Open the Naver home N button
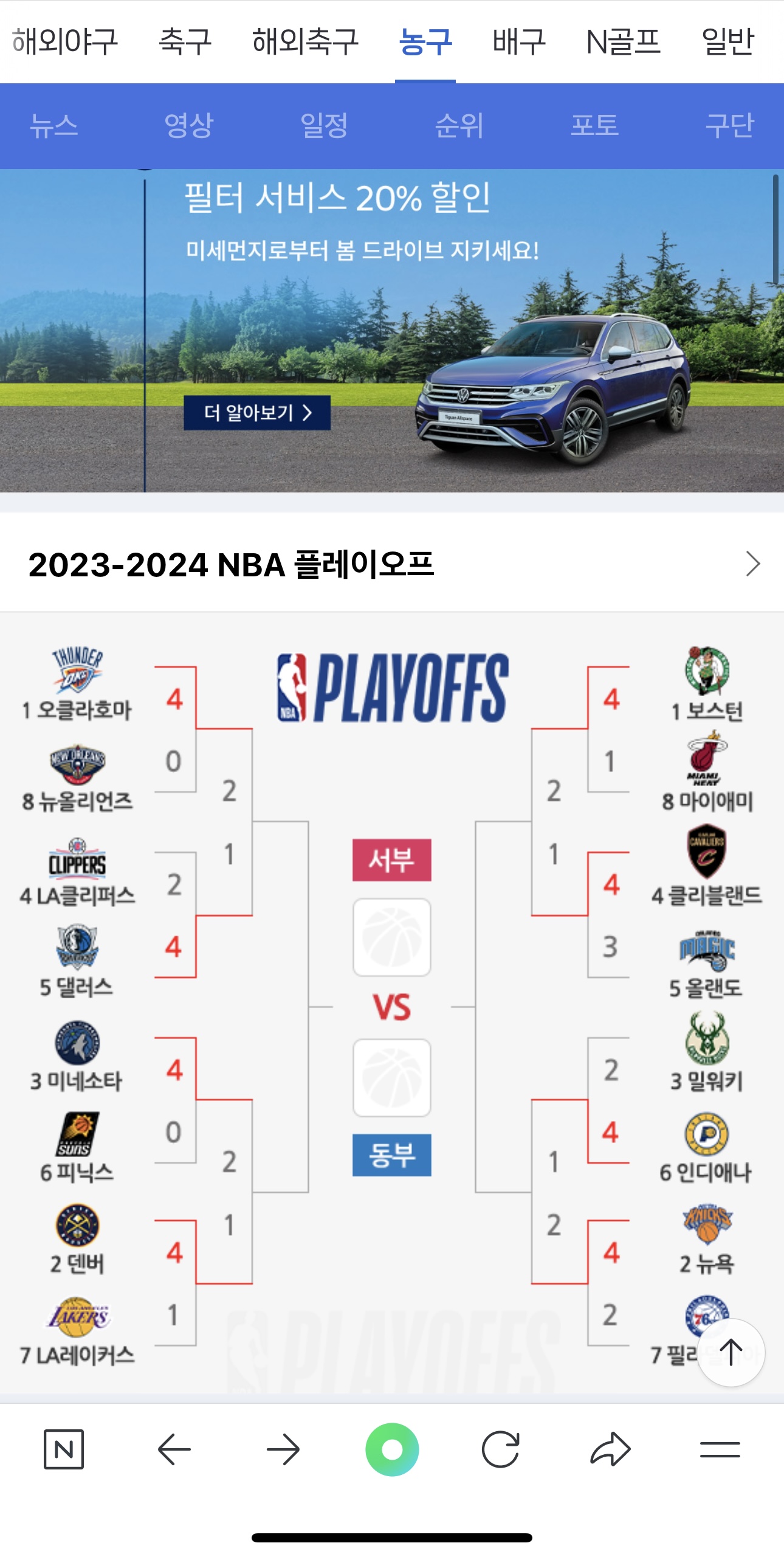Image resolution: width=784 pixels, height=1557 pixels. coord(64,1449)
